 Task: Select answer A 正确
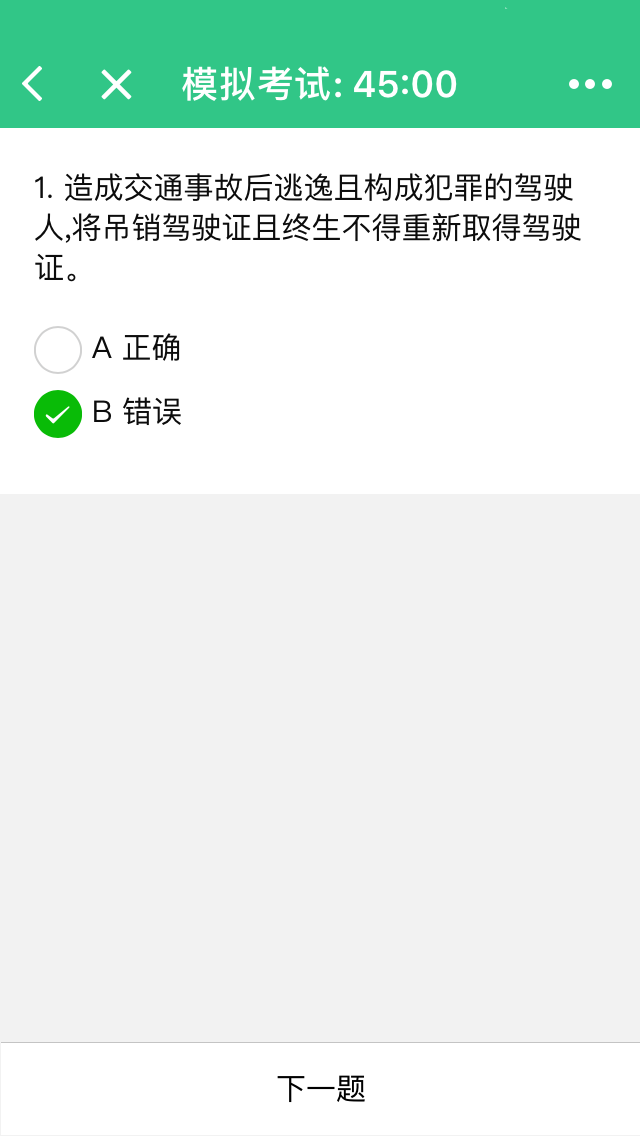[58, 350]
